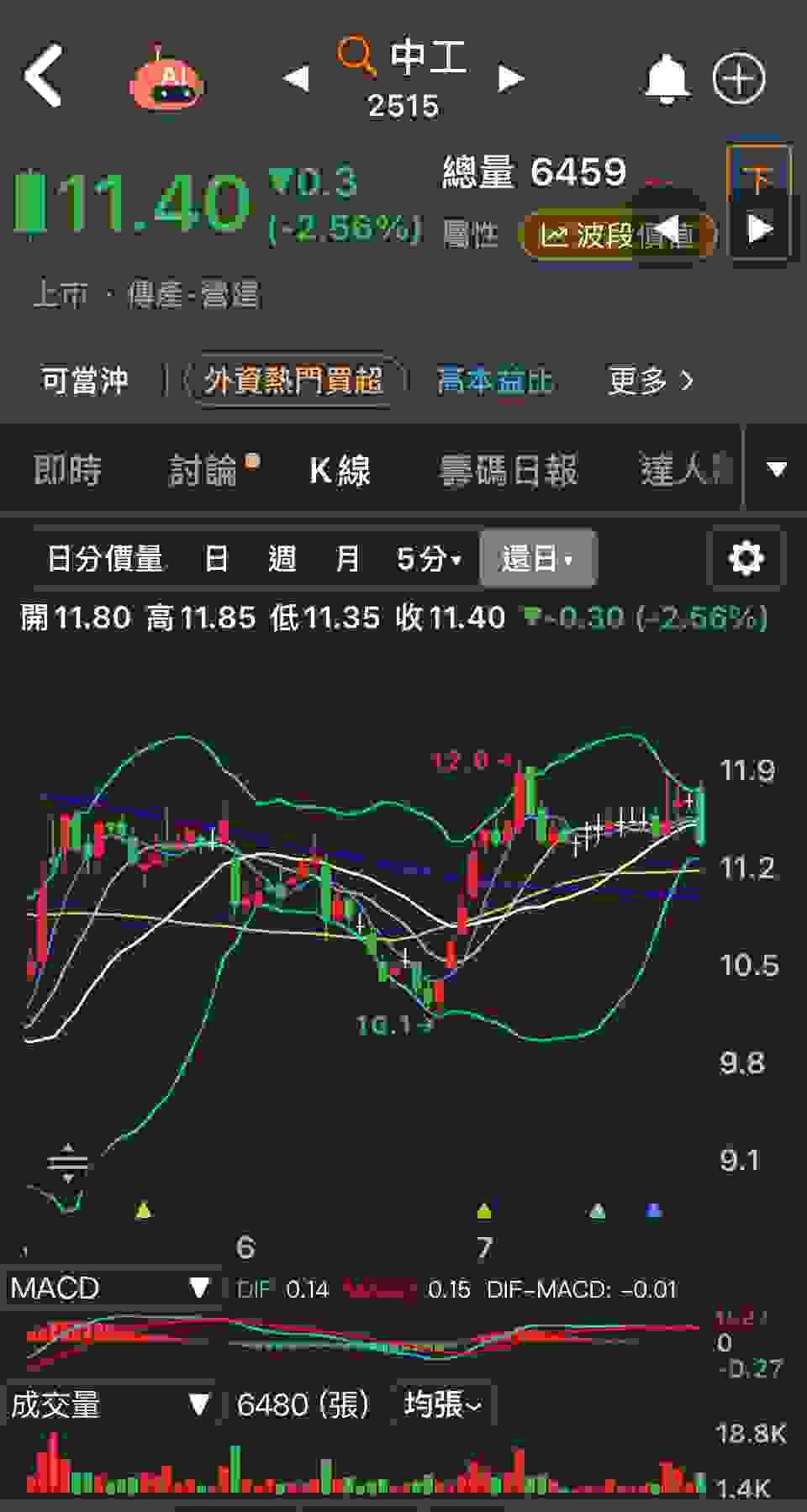Switch to the 籌碼日報 tab

509,470
